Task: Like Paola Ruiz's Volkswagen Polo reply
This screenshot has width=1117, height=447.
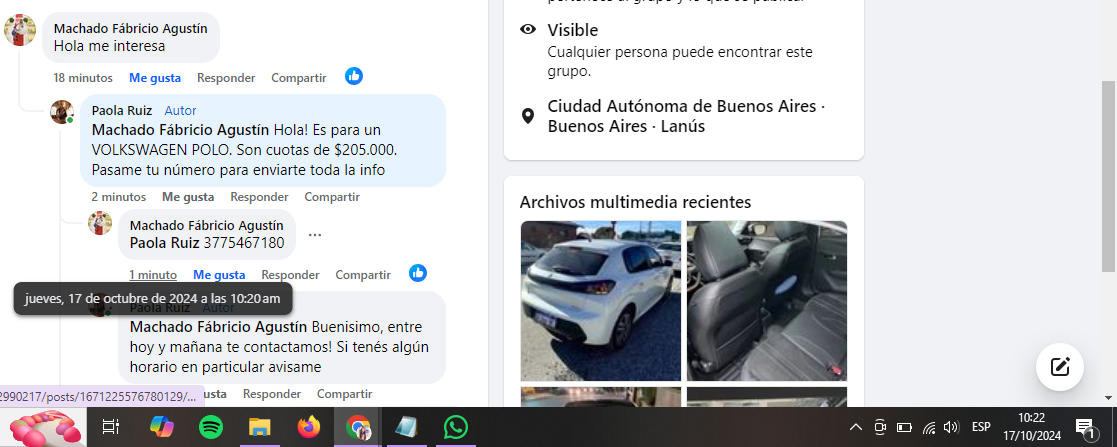Action: (x=188, y=197)
